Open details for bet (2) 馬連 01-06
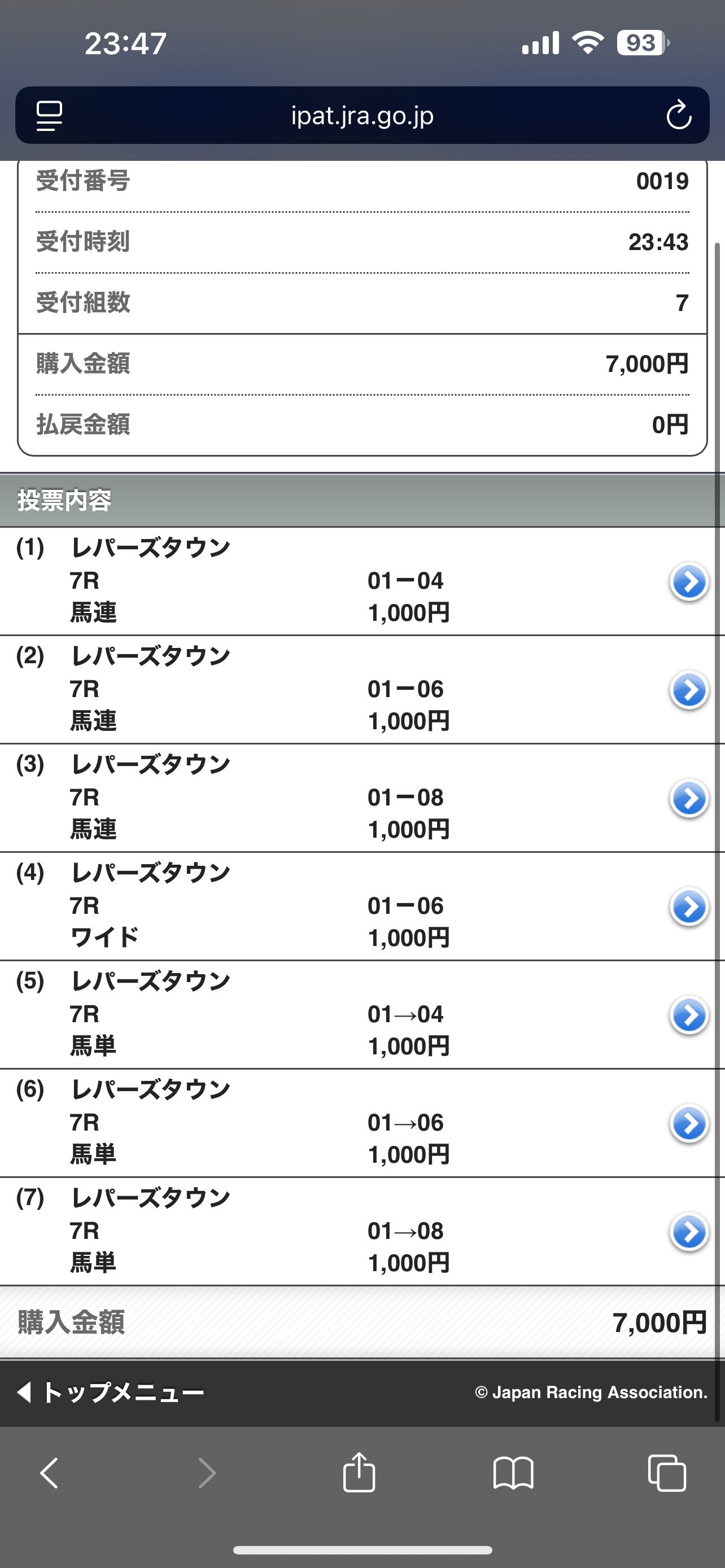Viewport: 725px width, 1568px height. 688,690
